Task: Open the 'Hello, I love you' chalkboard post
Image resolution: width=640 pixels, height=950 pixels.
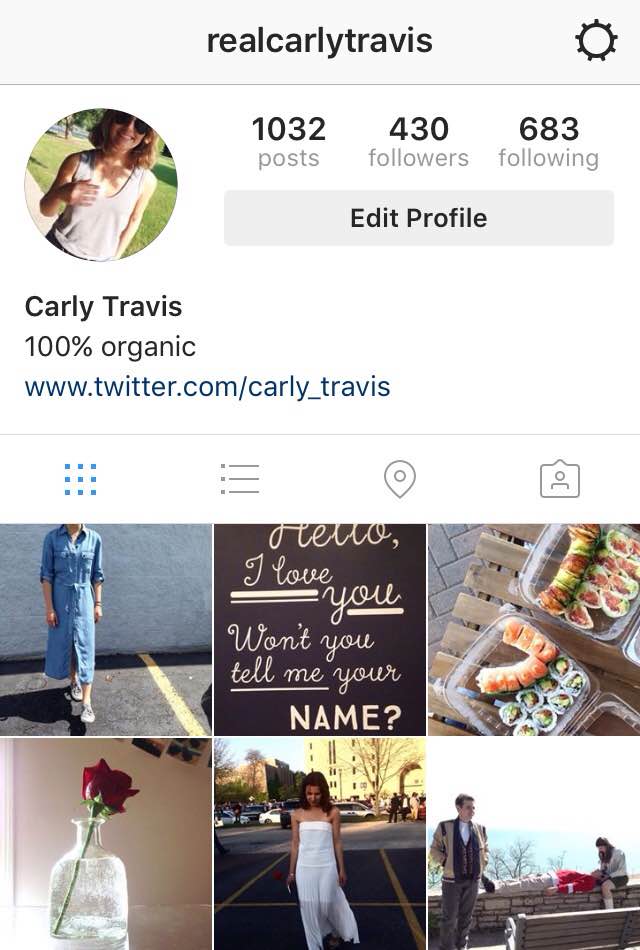Action: pos(319,629)
